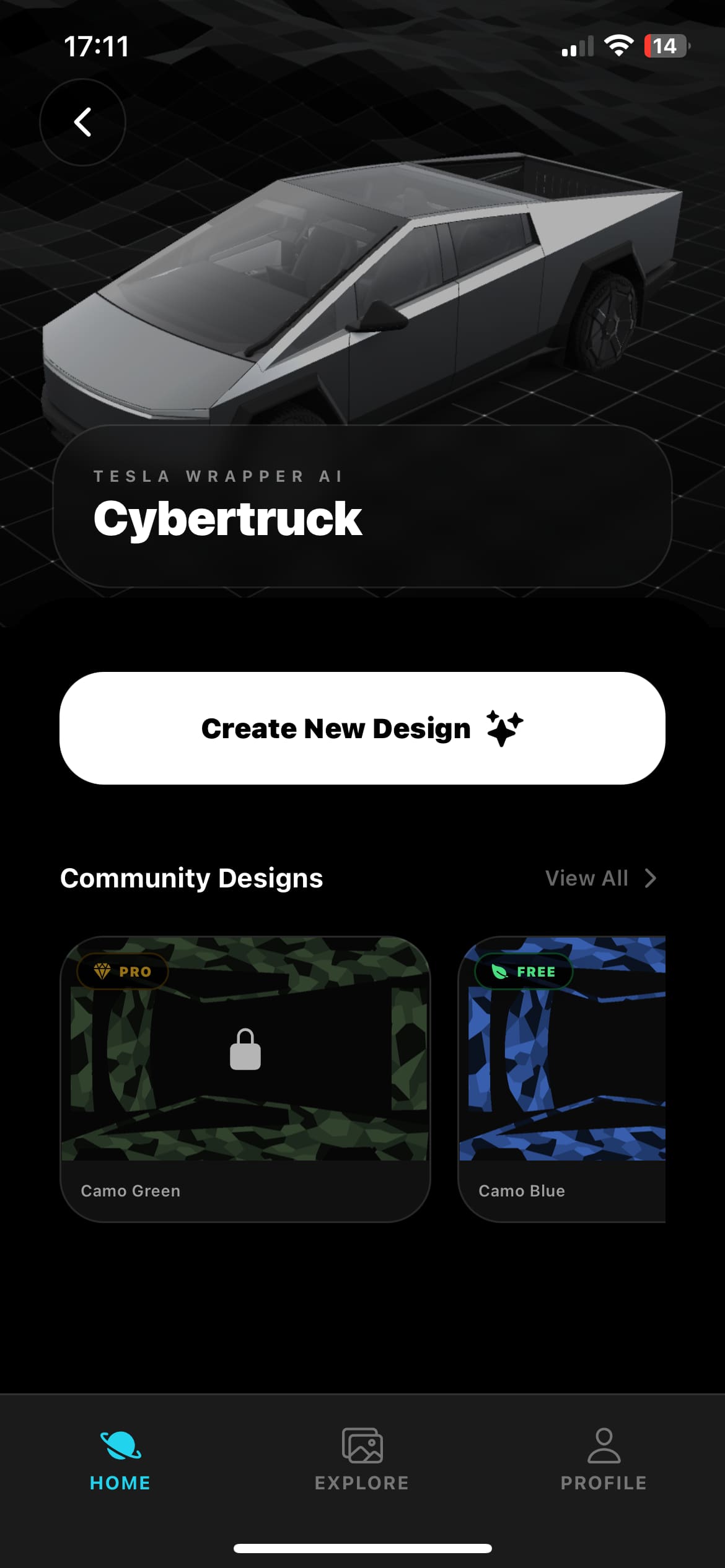Image resolution: width=725 pixels, height=1568 pixels.
Task: Go back using the arrow button
Action: click(x=82, y=122)
